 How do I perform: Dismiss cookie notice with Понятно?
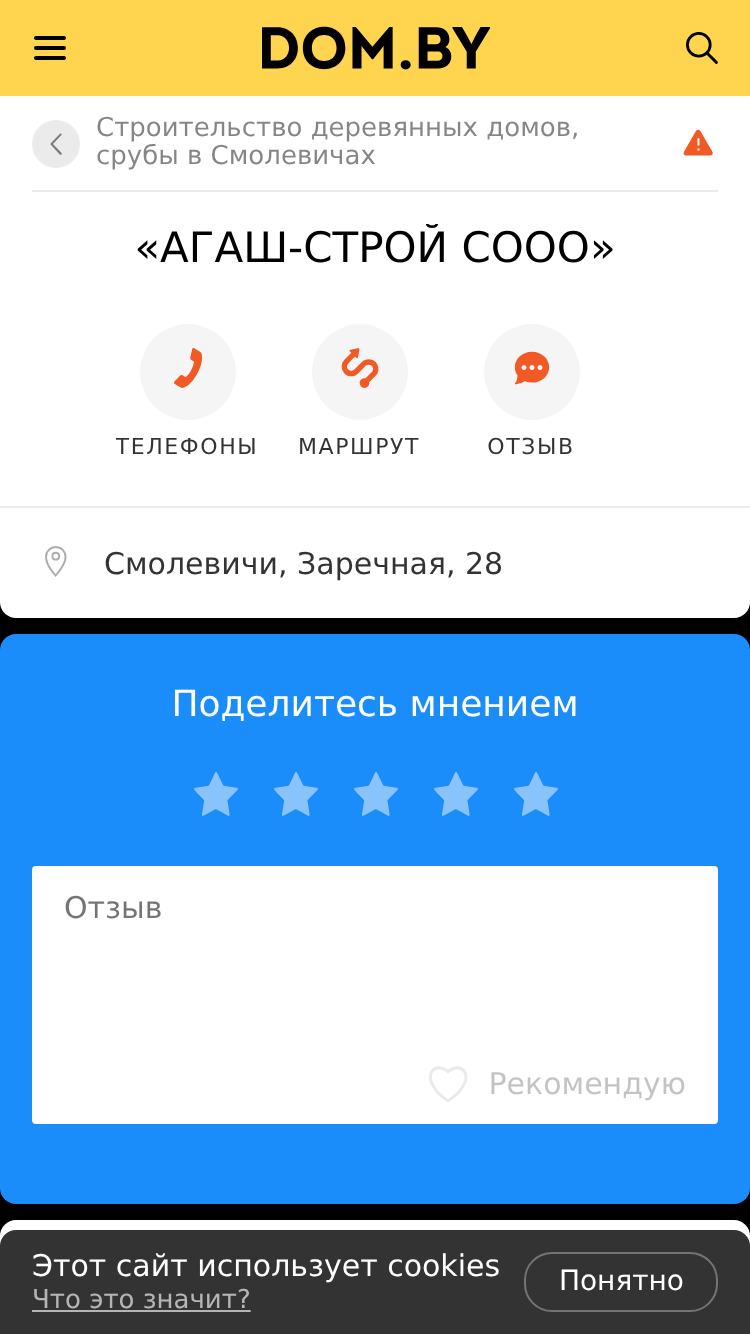click(x=621, y=1281)
